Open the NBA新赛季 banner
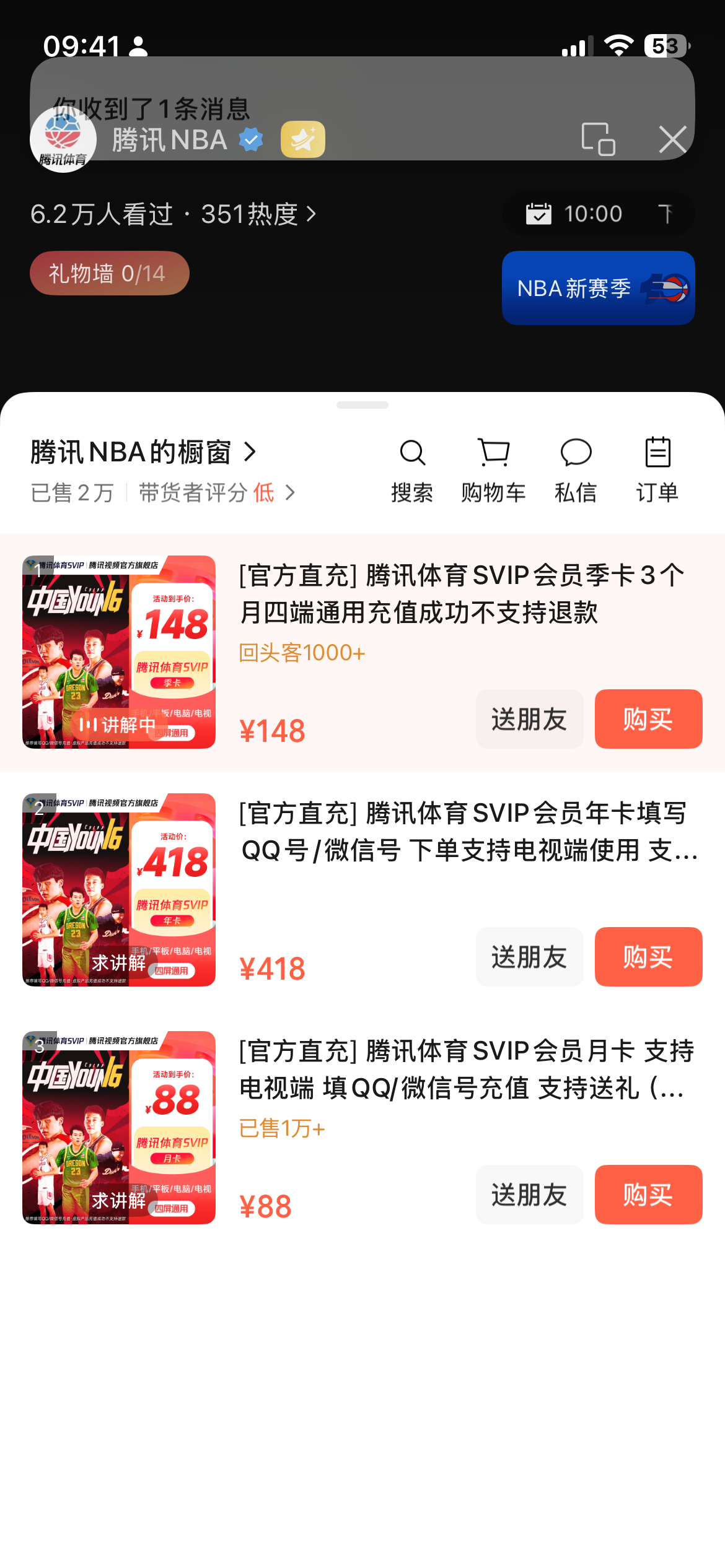This screenshot has width=725, height=1568. [599, 288]
